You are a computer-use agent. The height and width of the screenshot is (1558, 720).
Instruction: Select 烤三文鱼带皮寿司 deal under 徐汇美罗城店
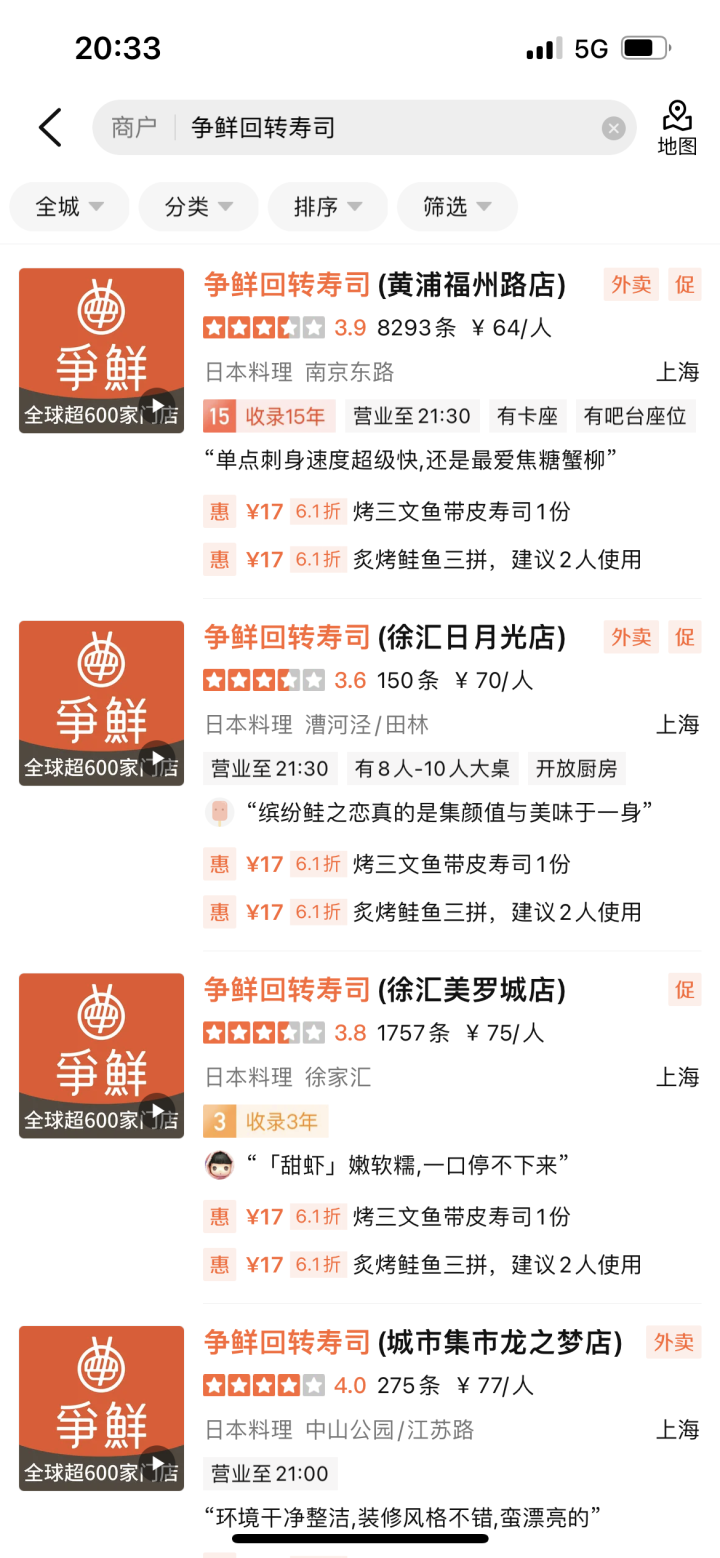point(460,1217)
